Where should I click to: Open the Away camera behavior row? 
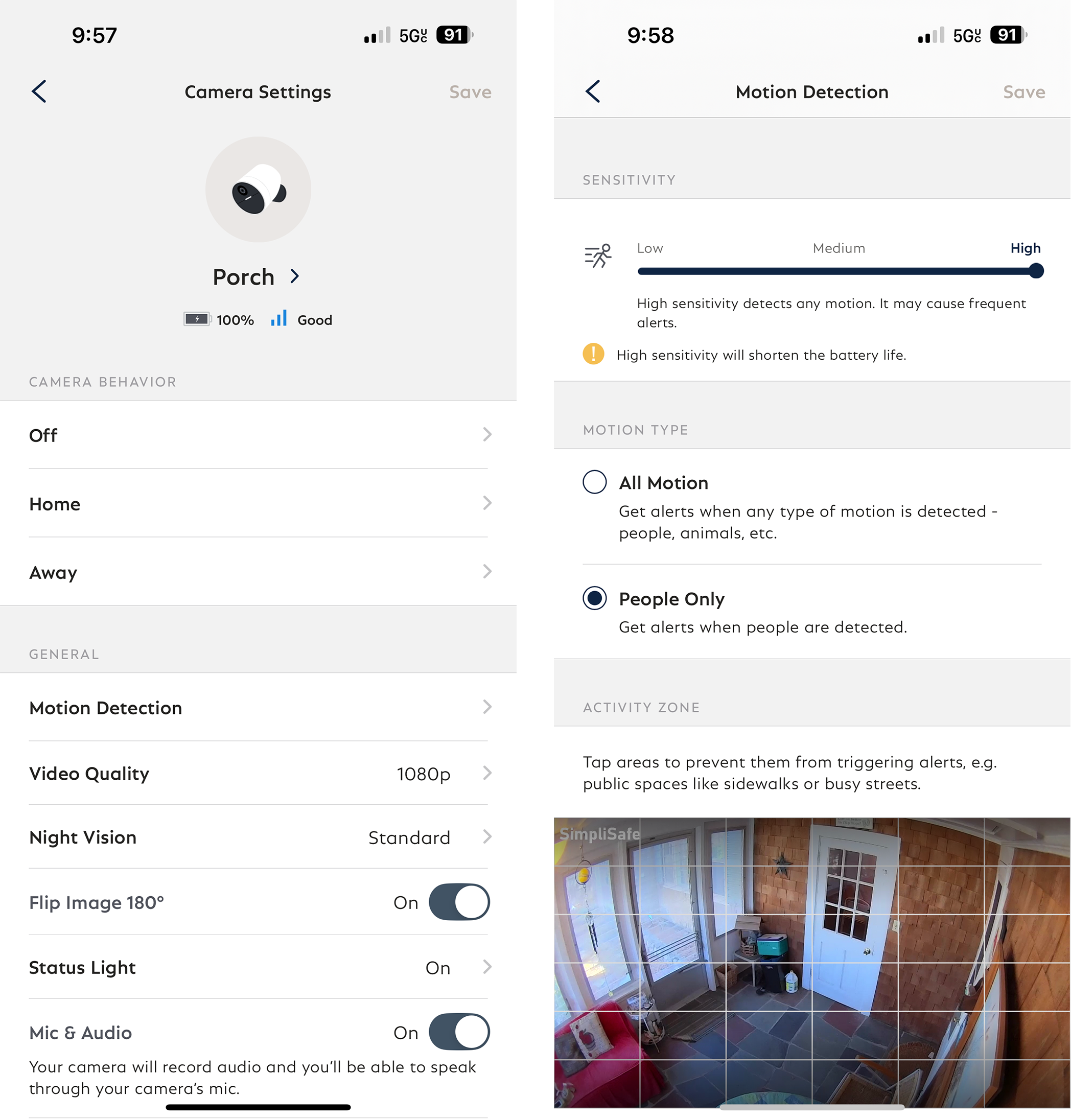[x=258, y=572]
